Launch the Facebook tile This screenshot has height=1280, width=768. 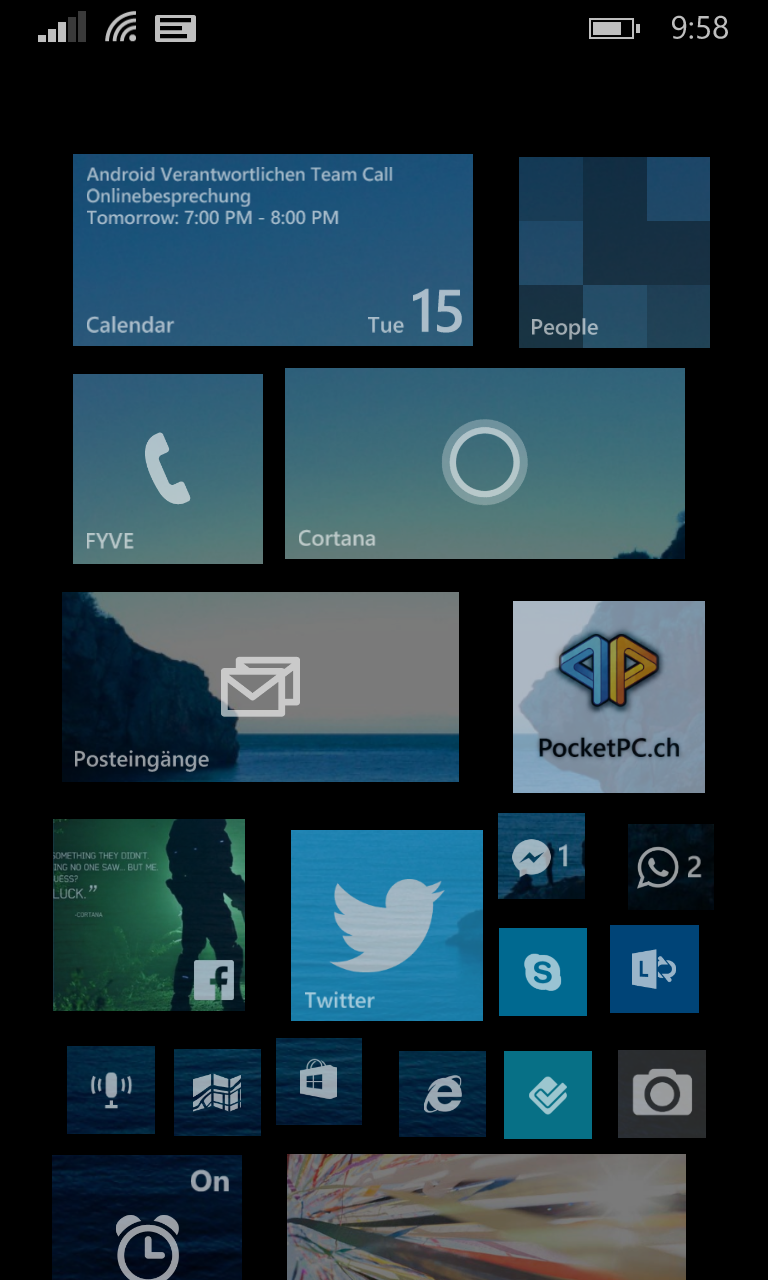[149, 915]
